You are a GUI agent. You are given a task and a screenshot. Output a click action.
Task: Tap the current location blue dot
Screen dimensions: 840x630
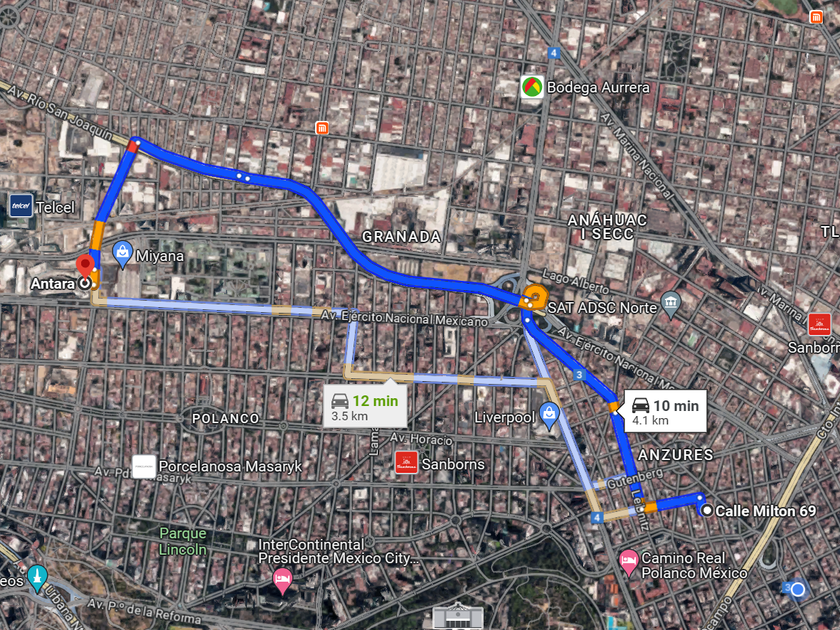coord(798,589)
